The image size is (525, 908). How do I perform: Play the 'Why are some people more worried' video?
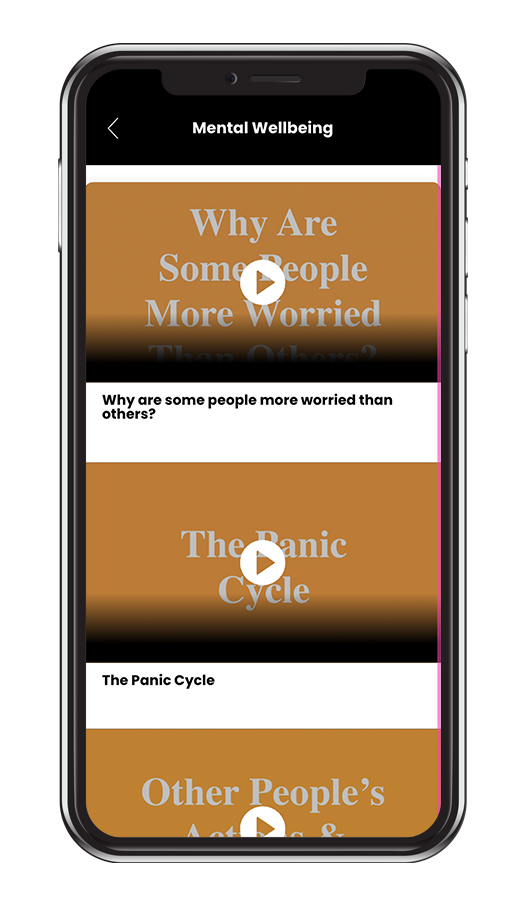click(263, 282)
